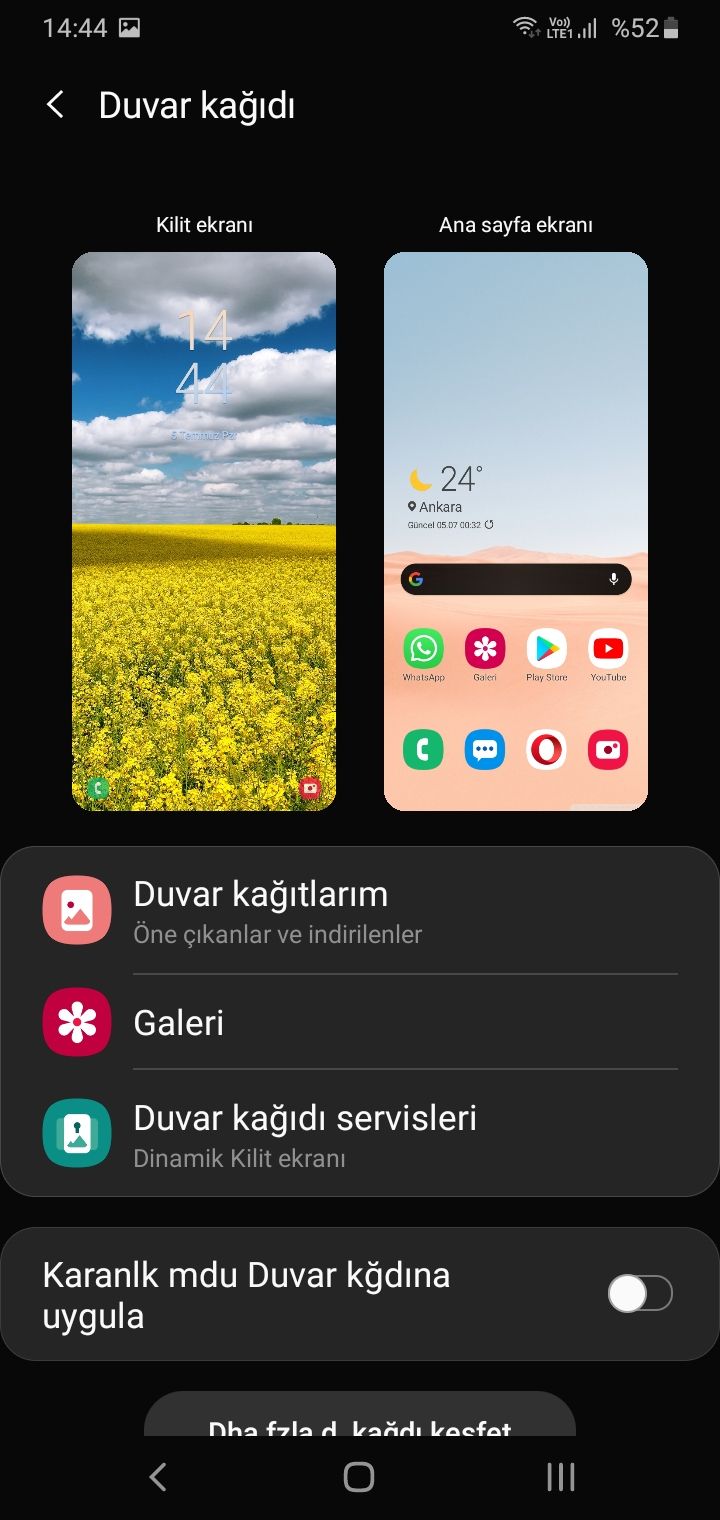Open Duvar kağıdı servisleri
The width and height of the screenshot is (720, 1520).
pyautogui.click(x=360, y=1134)
